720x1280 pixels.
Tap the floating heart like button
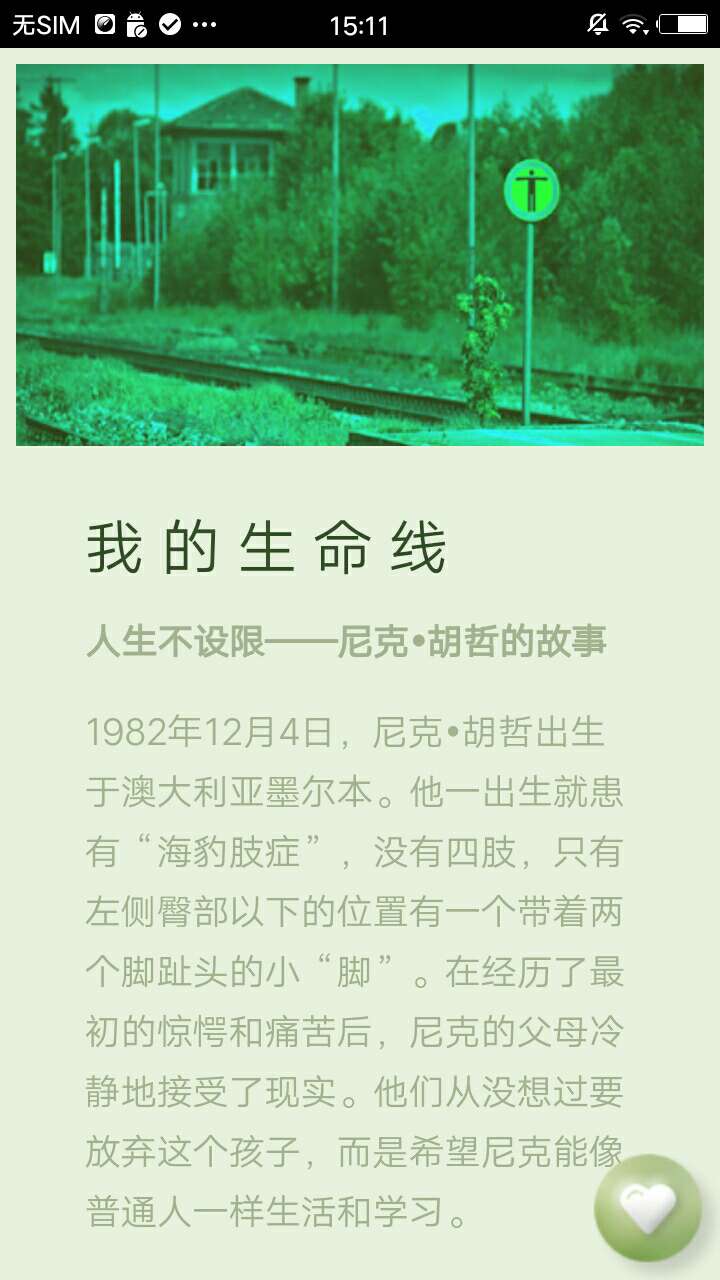click(647, 1207)
